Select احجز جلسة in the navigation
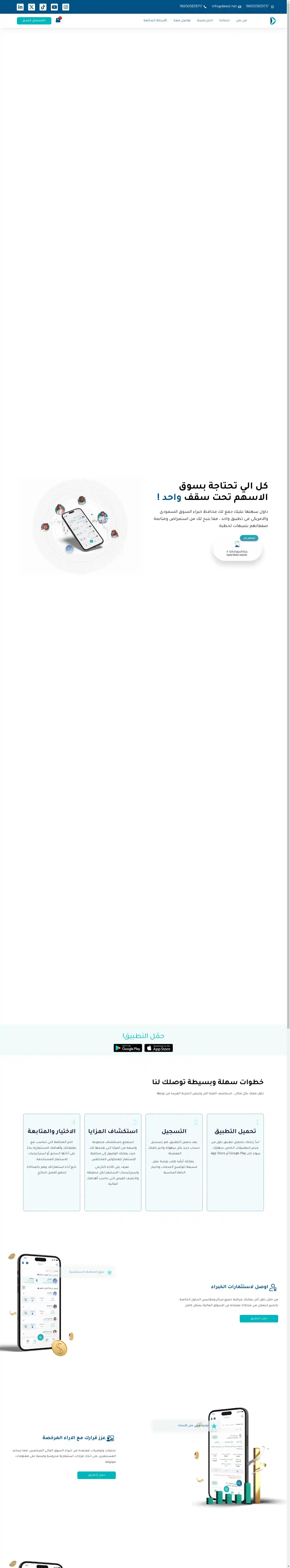Image resolution: width=290 pixels, height=1568 pixels. tap(205, 20)
